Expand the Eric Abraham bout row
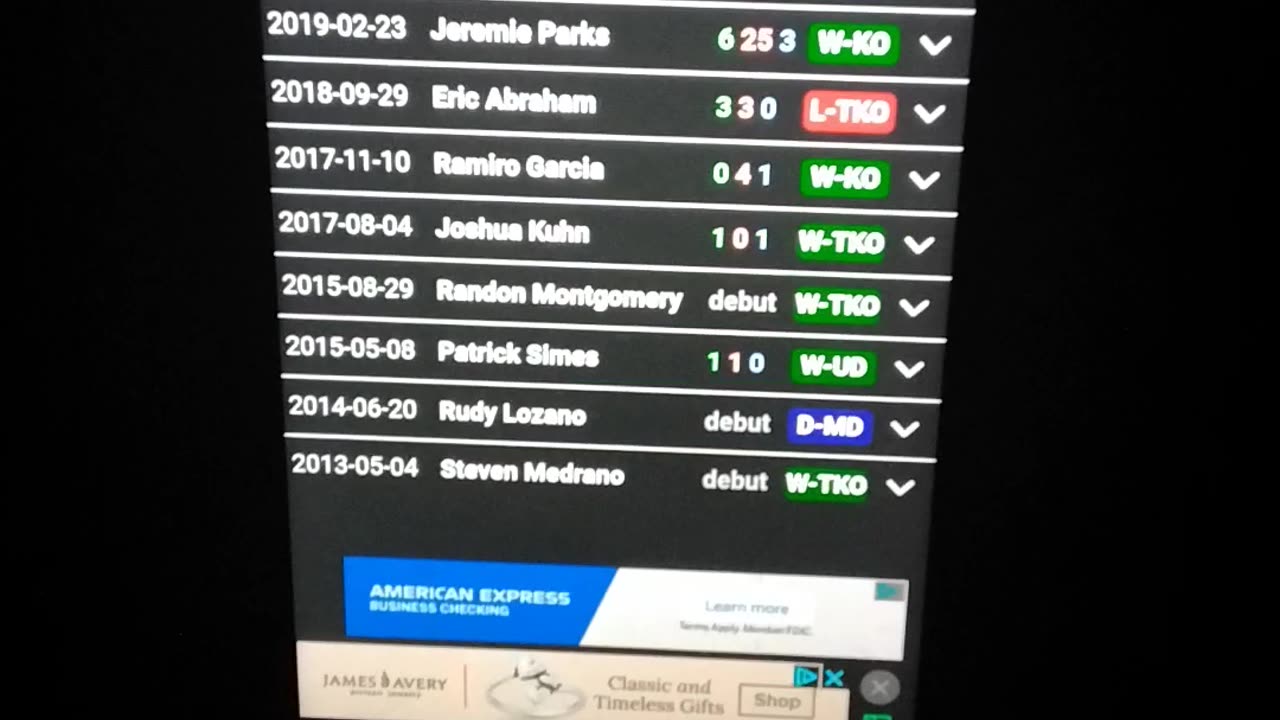Viewport: 1280px width, 720px height. click(930, 113)
